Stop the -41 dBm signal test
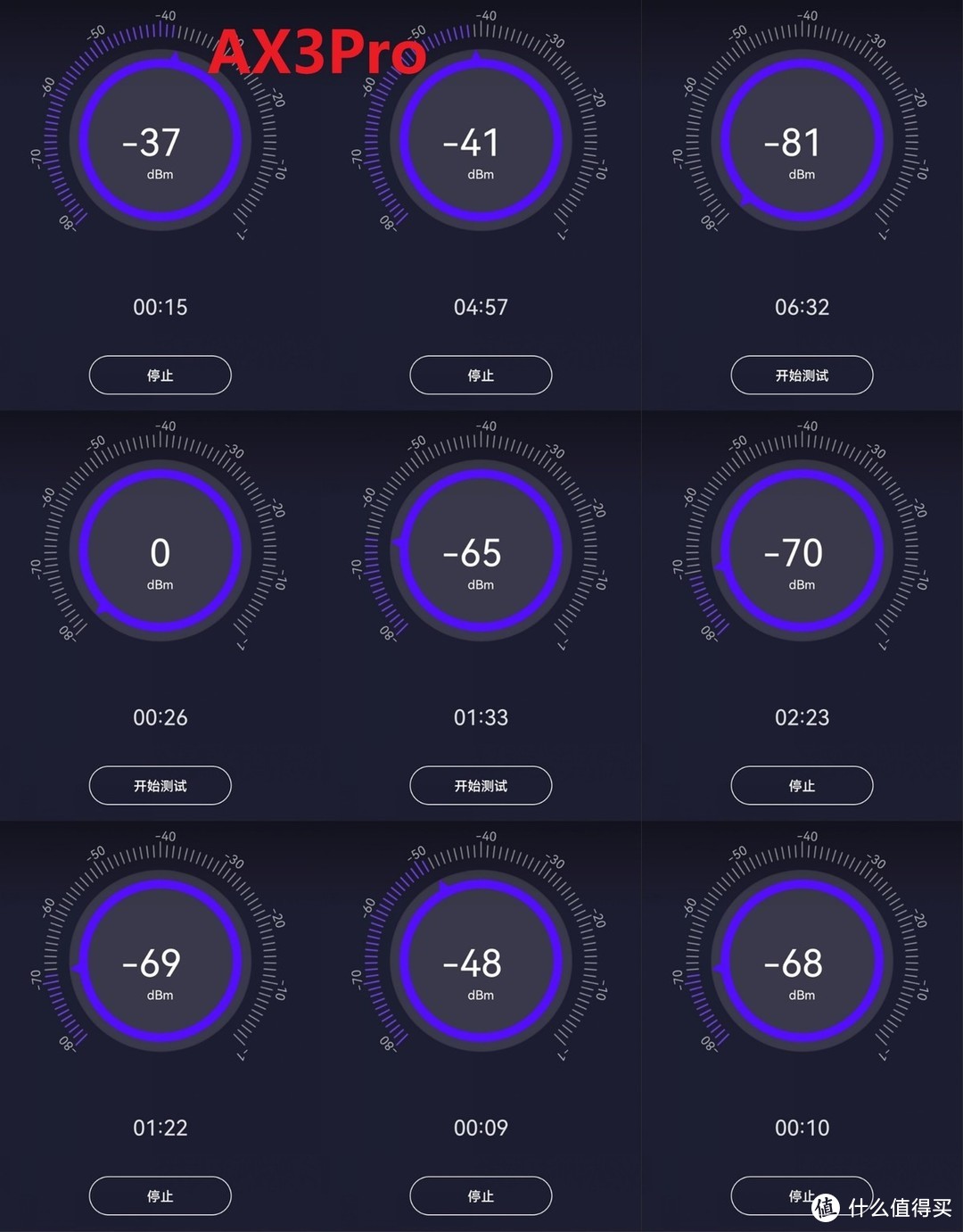Screen dimensions: 963x1232 (481, 375)
